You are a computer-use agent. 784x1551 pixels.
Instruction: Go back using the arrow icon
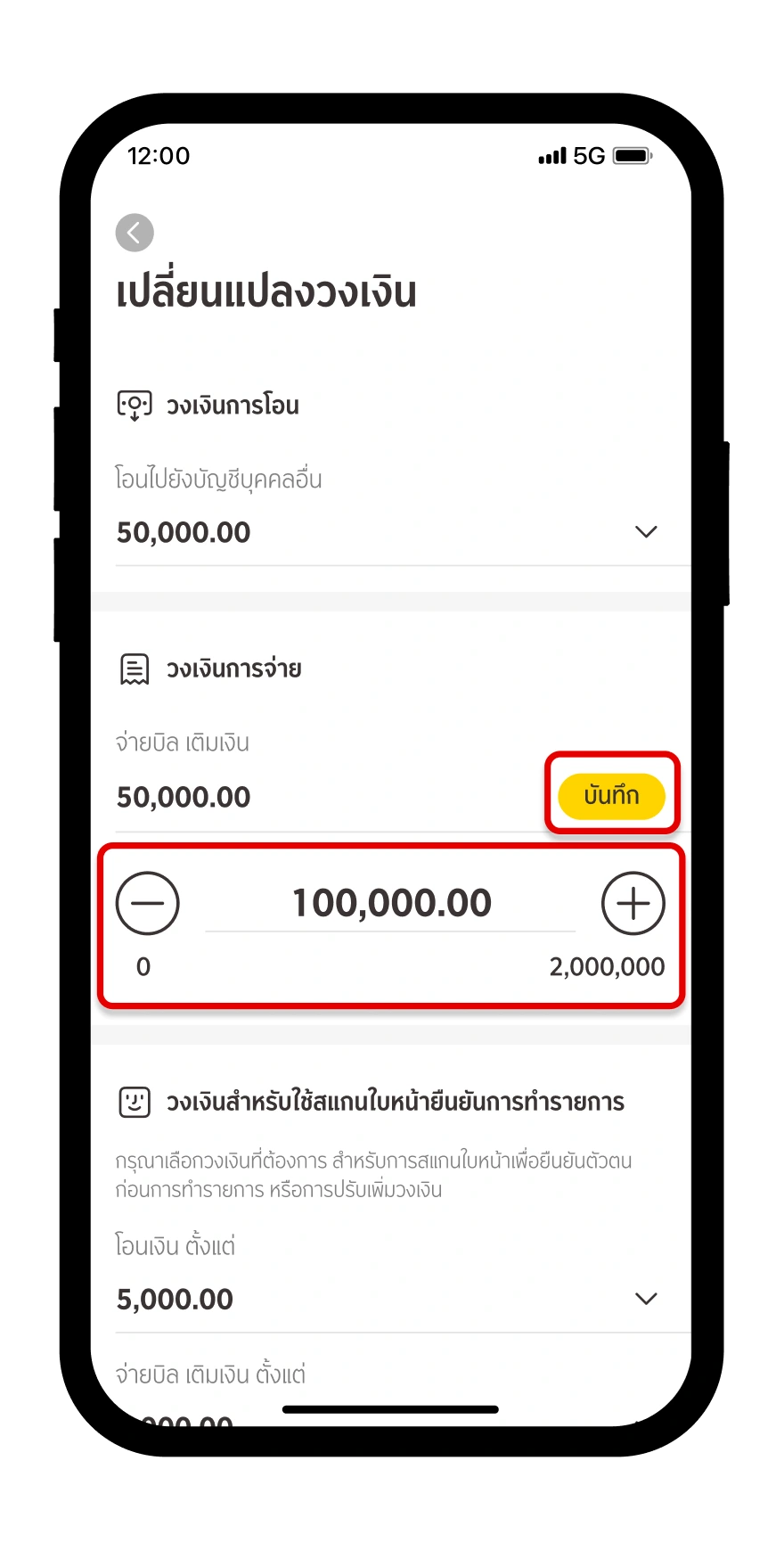(x=135, y=234)
